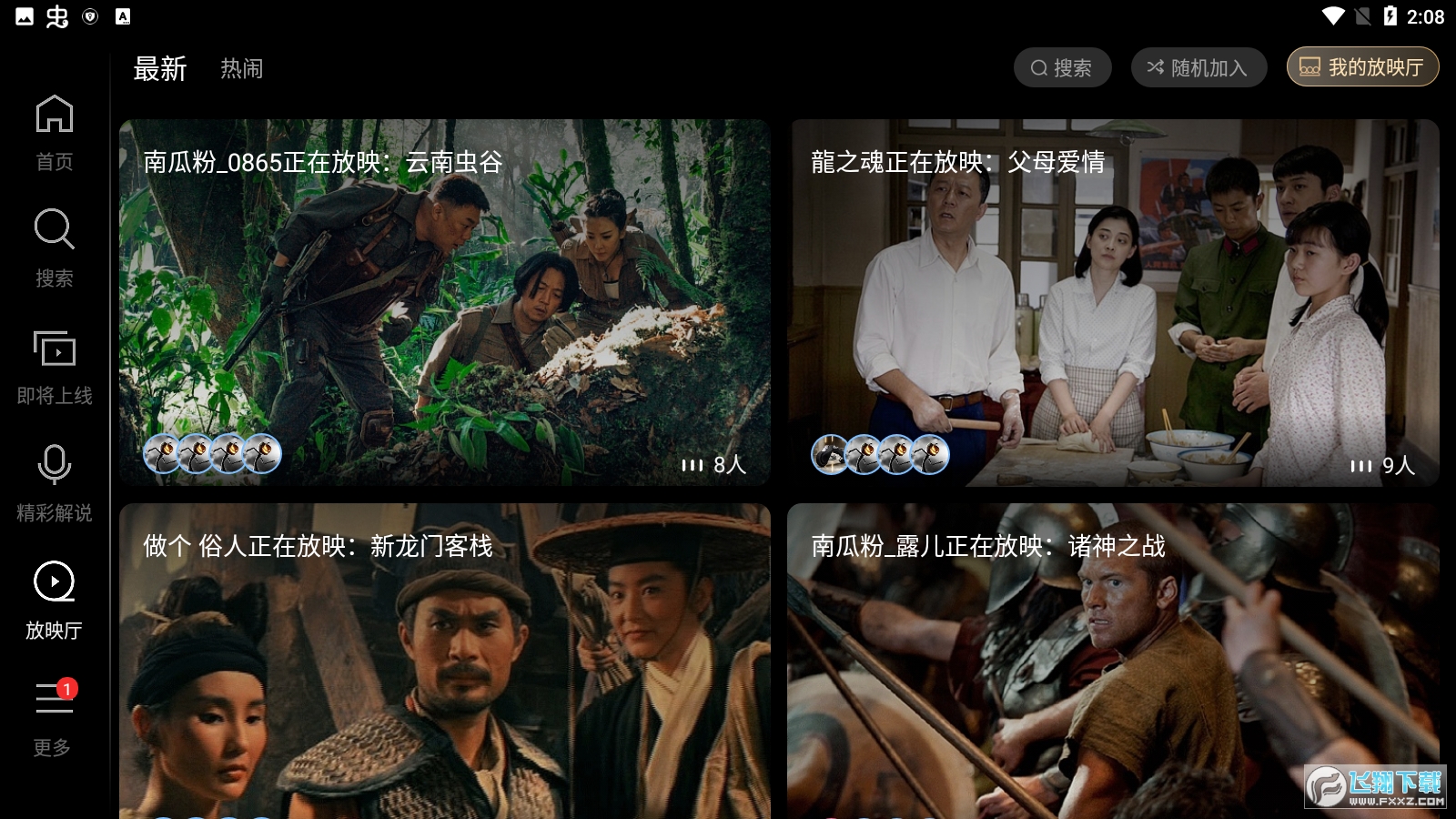Screen dimensions: 1456x819
Task: Tap the 搜索 button in top bar
Action: [1062, 68]
